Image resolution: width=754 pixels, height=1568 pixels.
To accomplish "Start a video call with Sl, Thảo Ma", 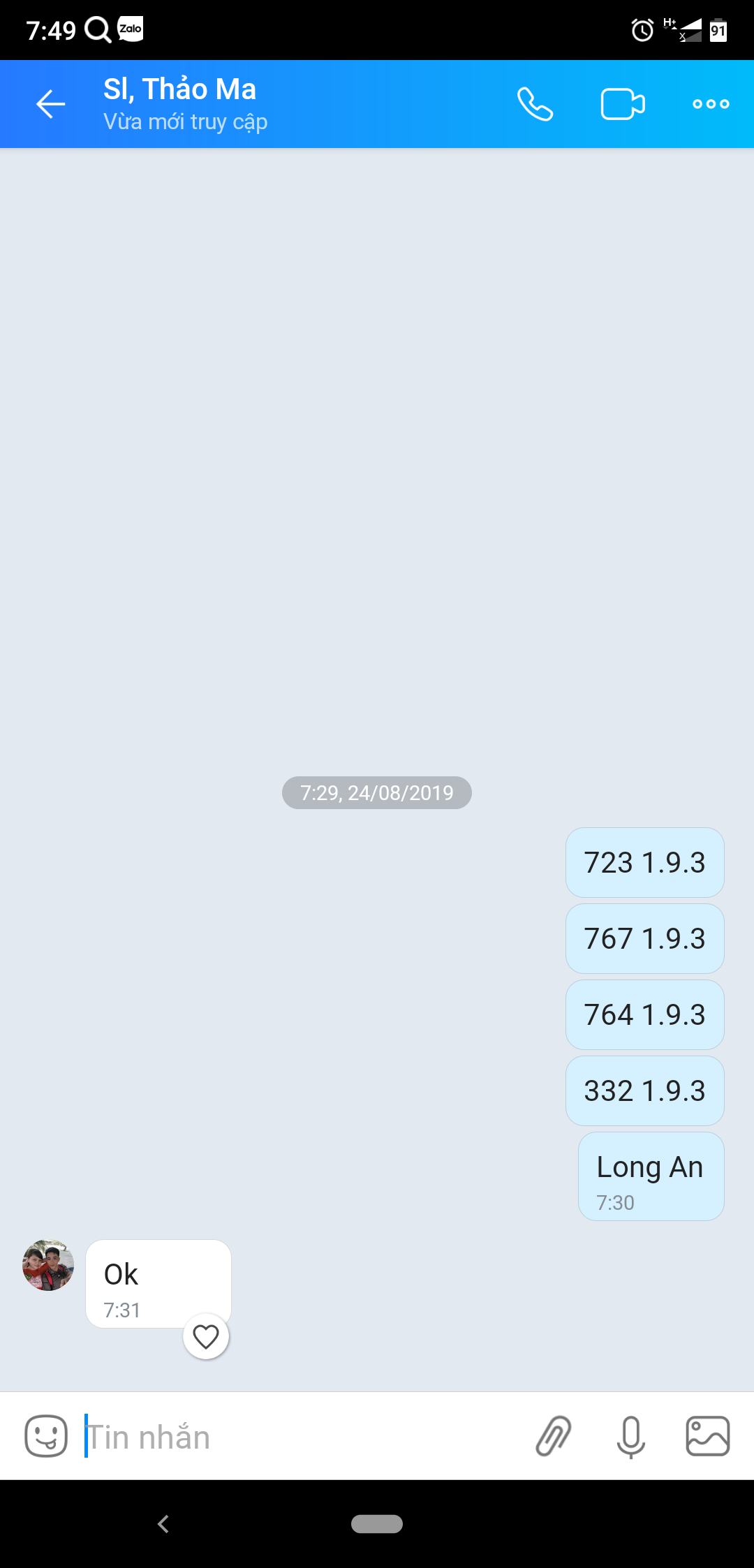I will pos(623,104).
